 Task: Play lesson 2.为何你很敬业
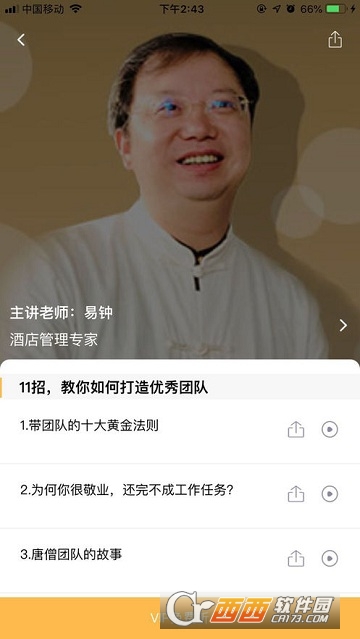(x=330, y=494)
